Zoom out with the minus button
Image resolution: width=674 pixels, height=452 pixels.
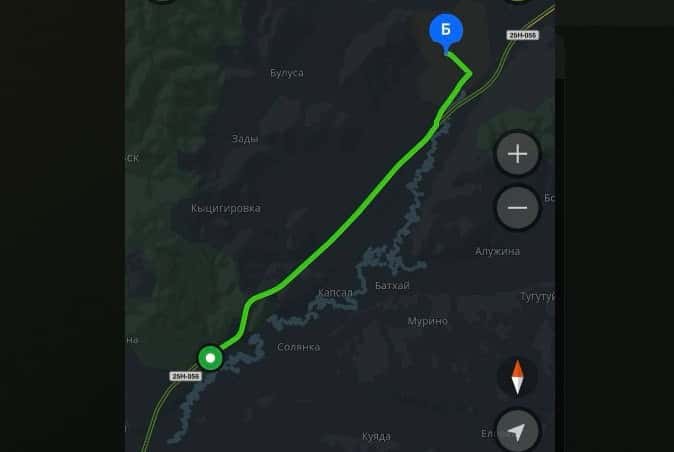(x=517, y=208)
